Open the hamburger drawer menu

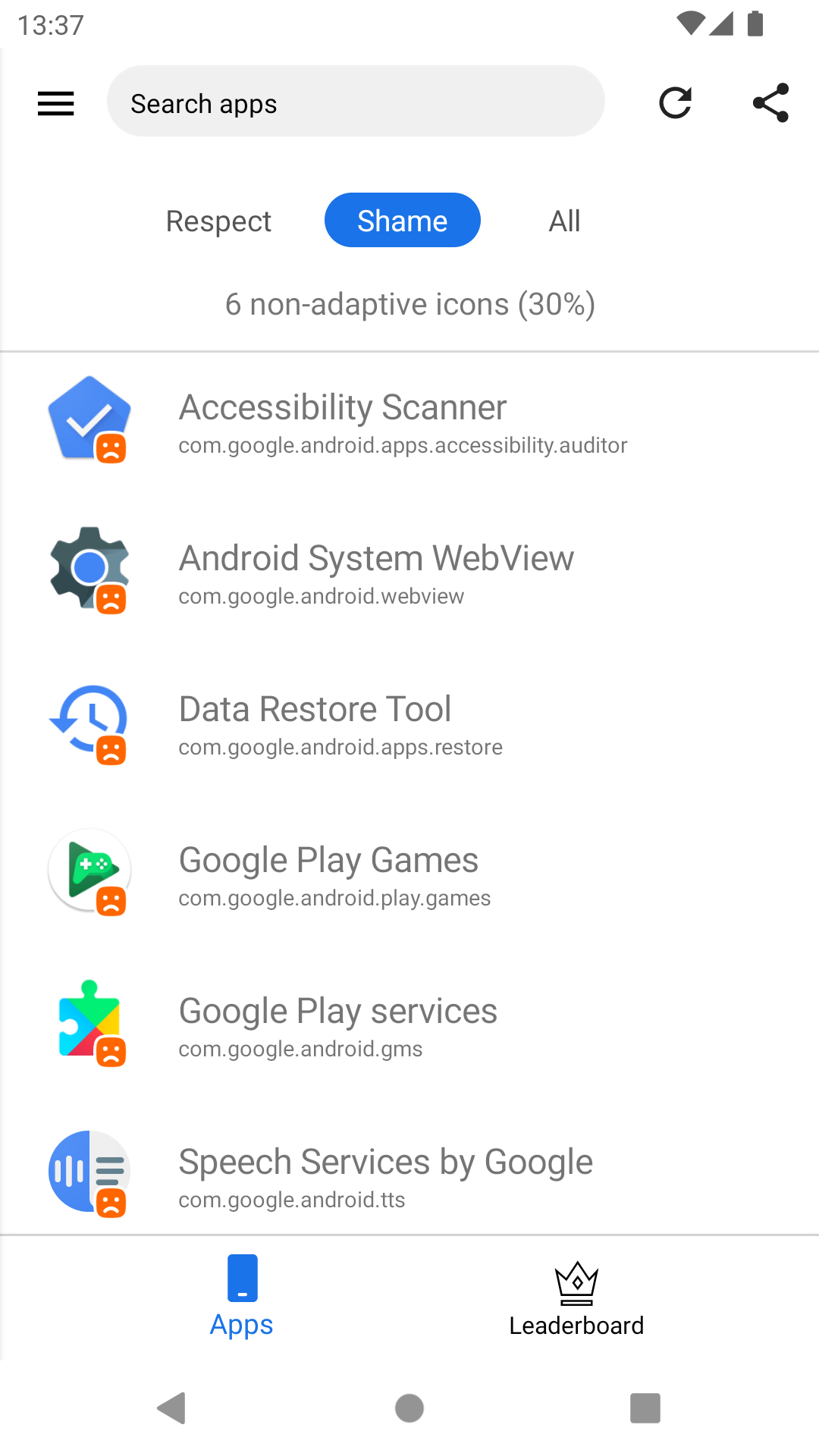[56, 103]
